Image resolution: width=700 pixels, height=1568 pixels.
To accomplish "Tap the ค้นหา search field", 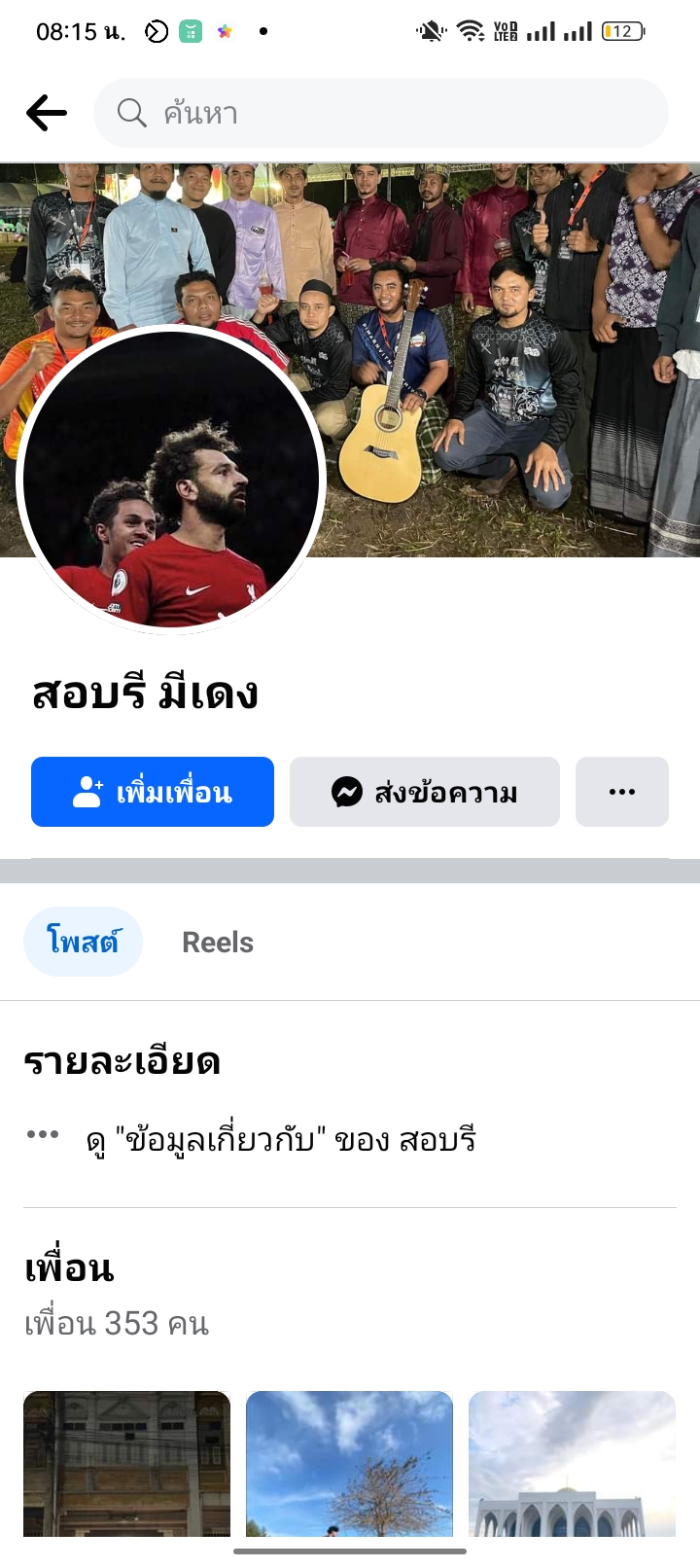I will point(381,113).
